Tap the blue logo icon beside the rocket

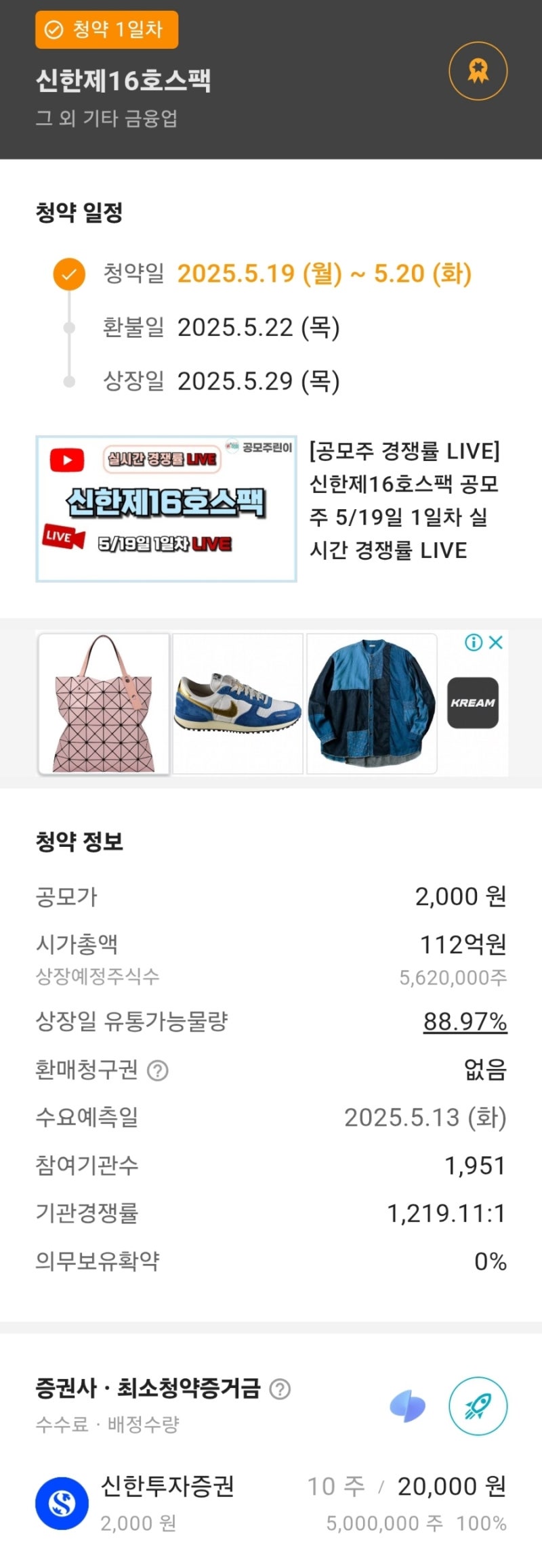pyautogui.click(x=407, y=1406)
